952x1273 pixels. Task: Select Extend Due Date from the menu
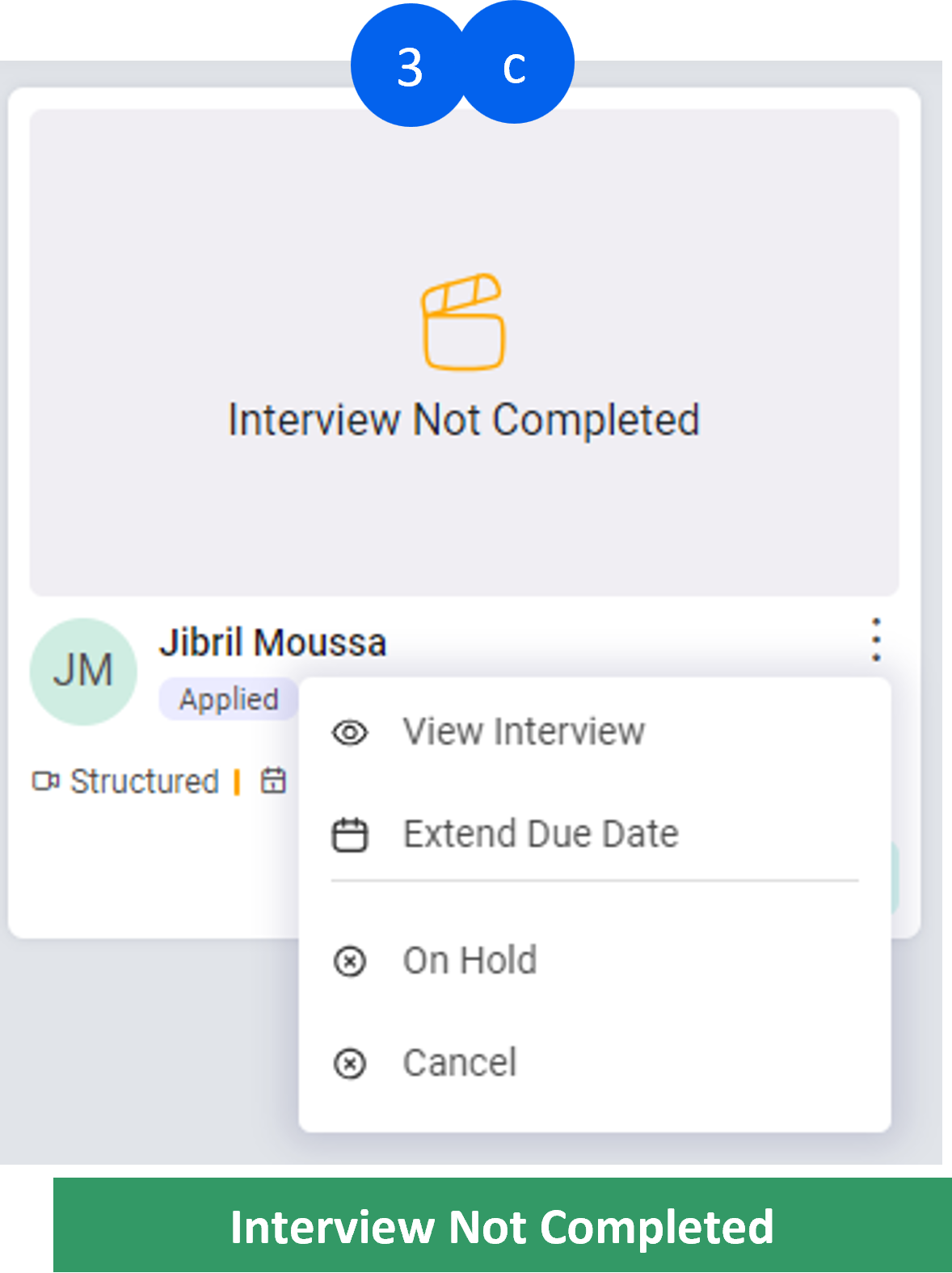coord(540,833)
